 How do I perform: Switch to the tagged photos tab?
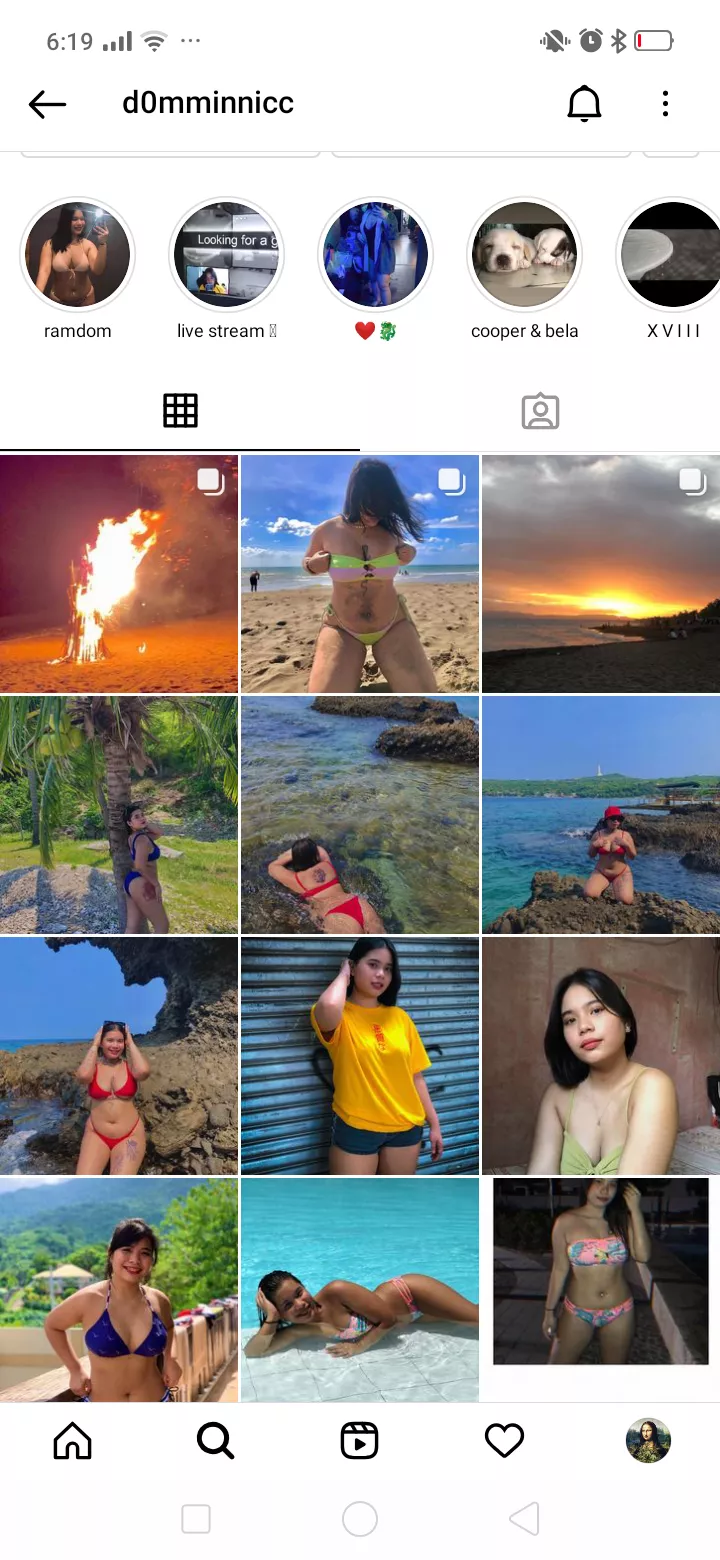[540, 411]
